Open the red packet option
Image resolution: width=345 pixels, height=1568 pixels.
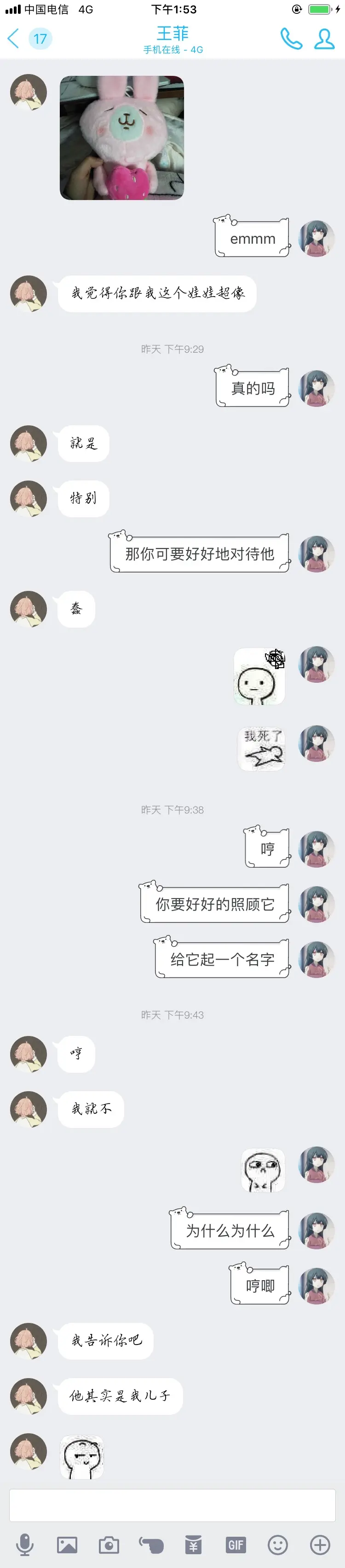pos(194,1545)
